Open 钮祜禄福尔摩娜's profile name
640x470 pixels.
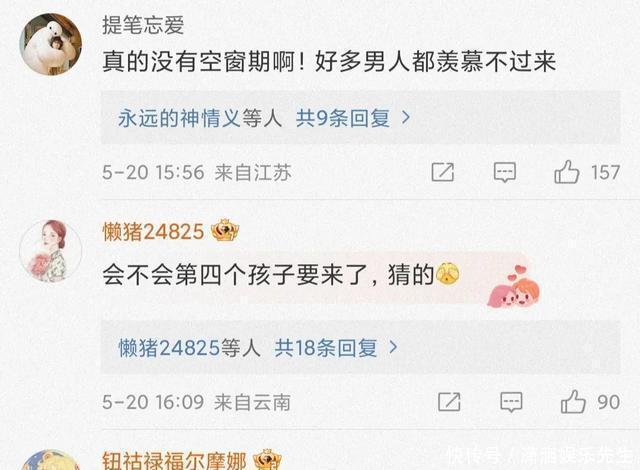pos(174,461)
